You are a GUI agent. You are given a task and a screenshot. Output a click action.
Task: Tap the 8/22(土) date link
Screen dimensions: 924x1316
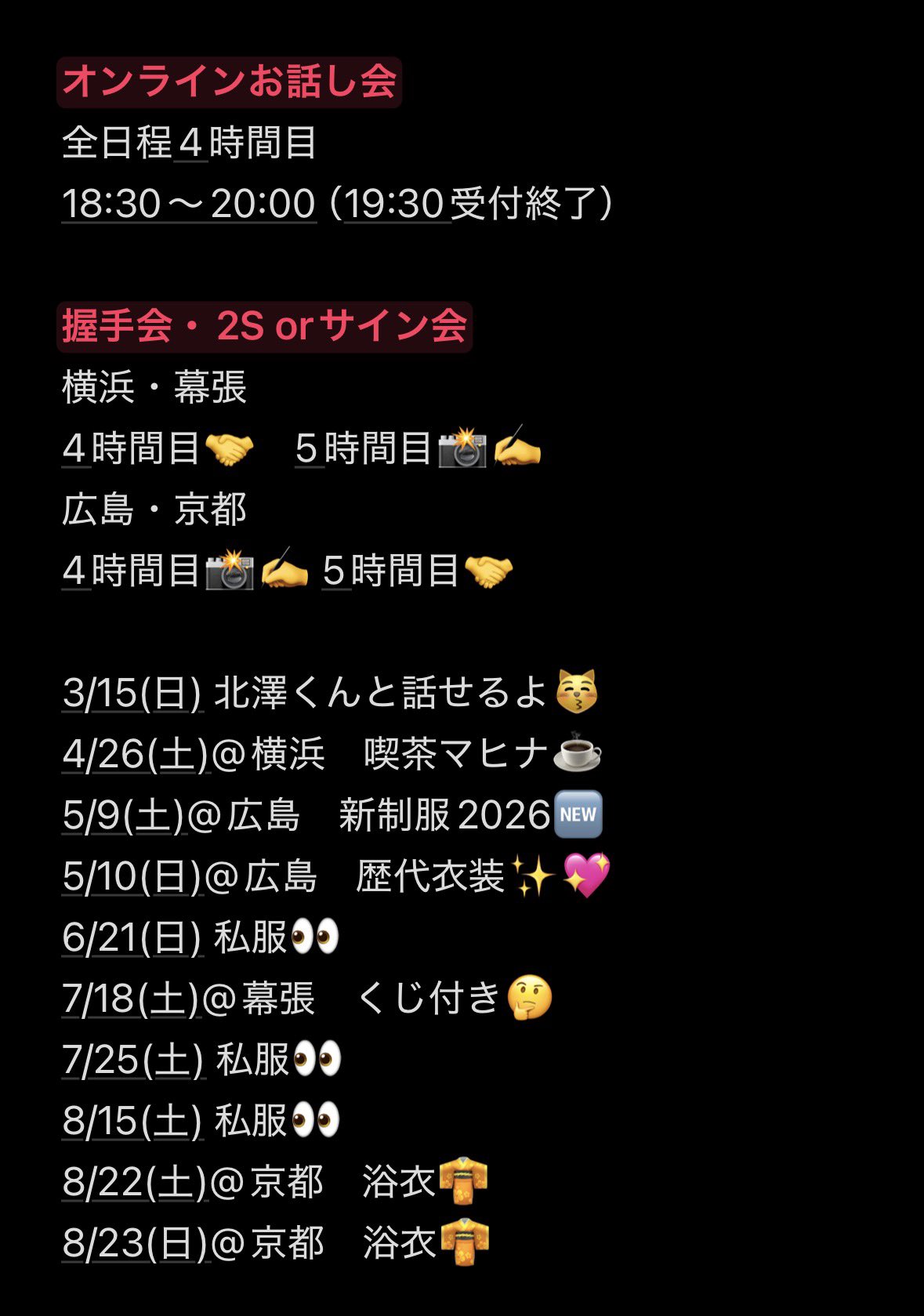coord(136,1182)
